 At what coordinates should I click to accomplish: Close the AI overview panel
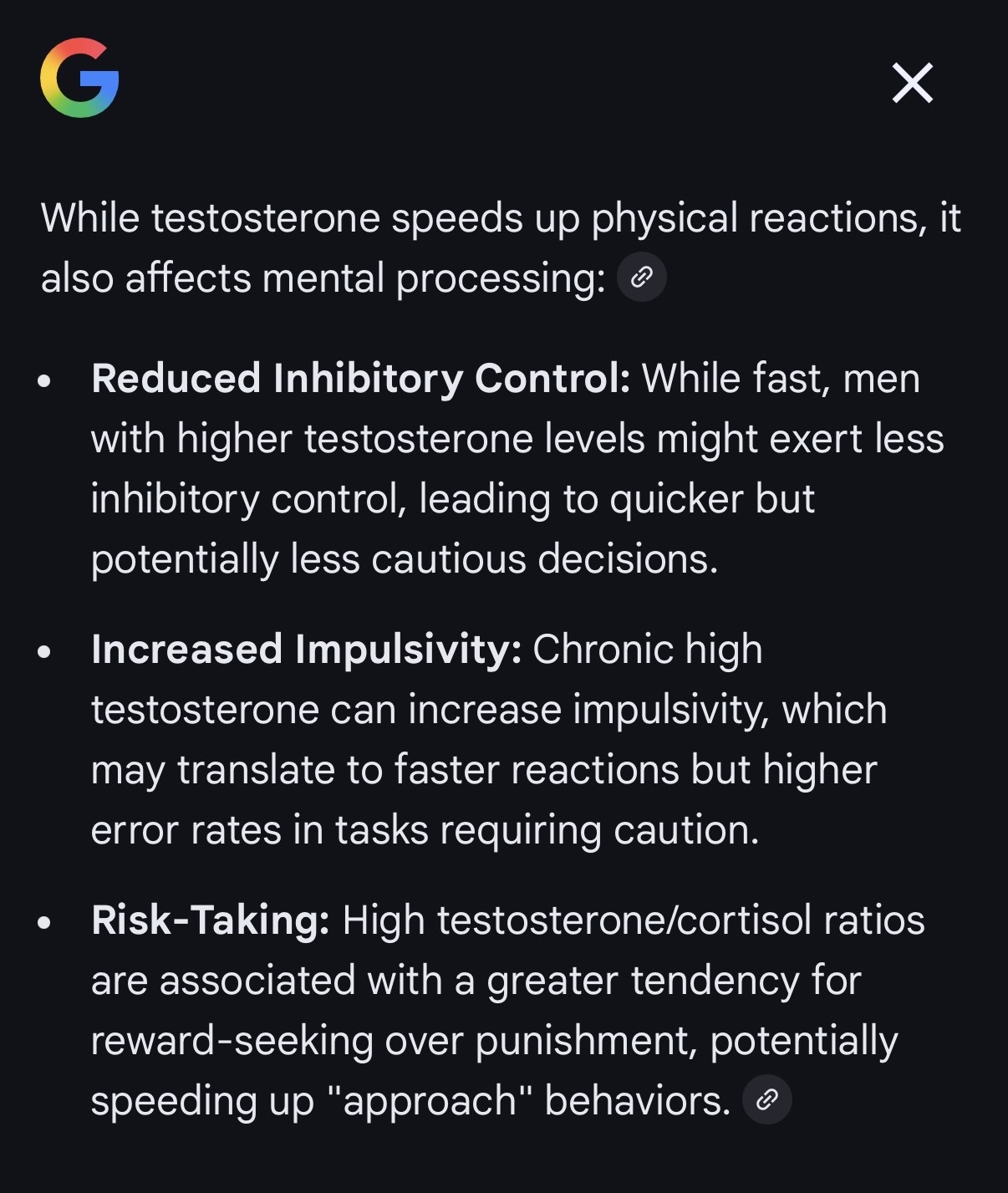[x=912, y=83]
